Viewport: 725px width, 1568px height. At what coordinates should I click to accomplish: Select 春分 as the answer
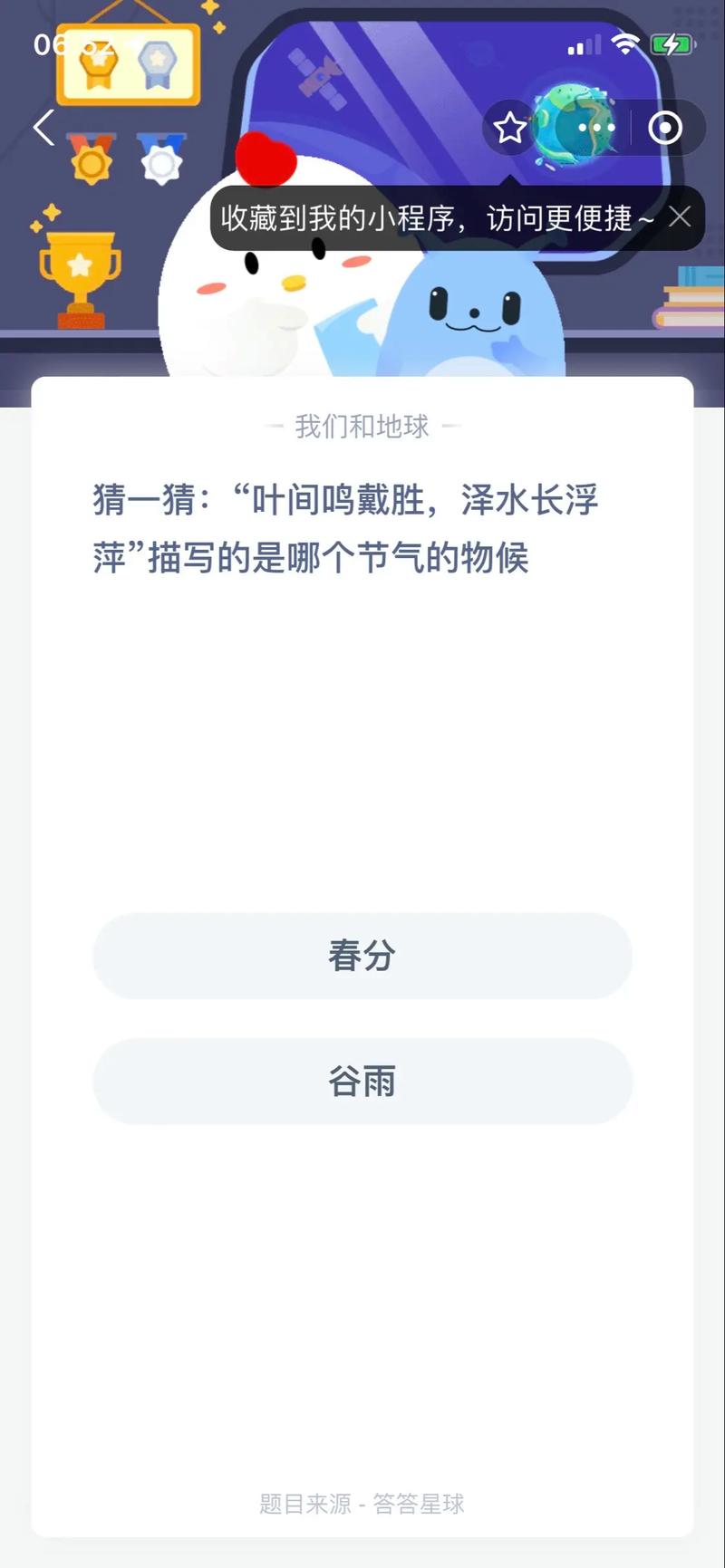[x=362, y=956]
